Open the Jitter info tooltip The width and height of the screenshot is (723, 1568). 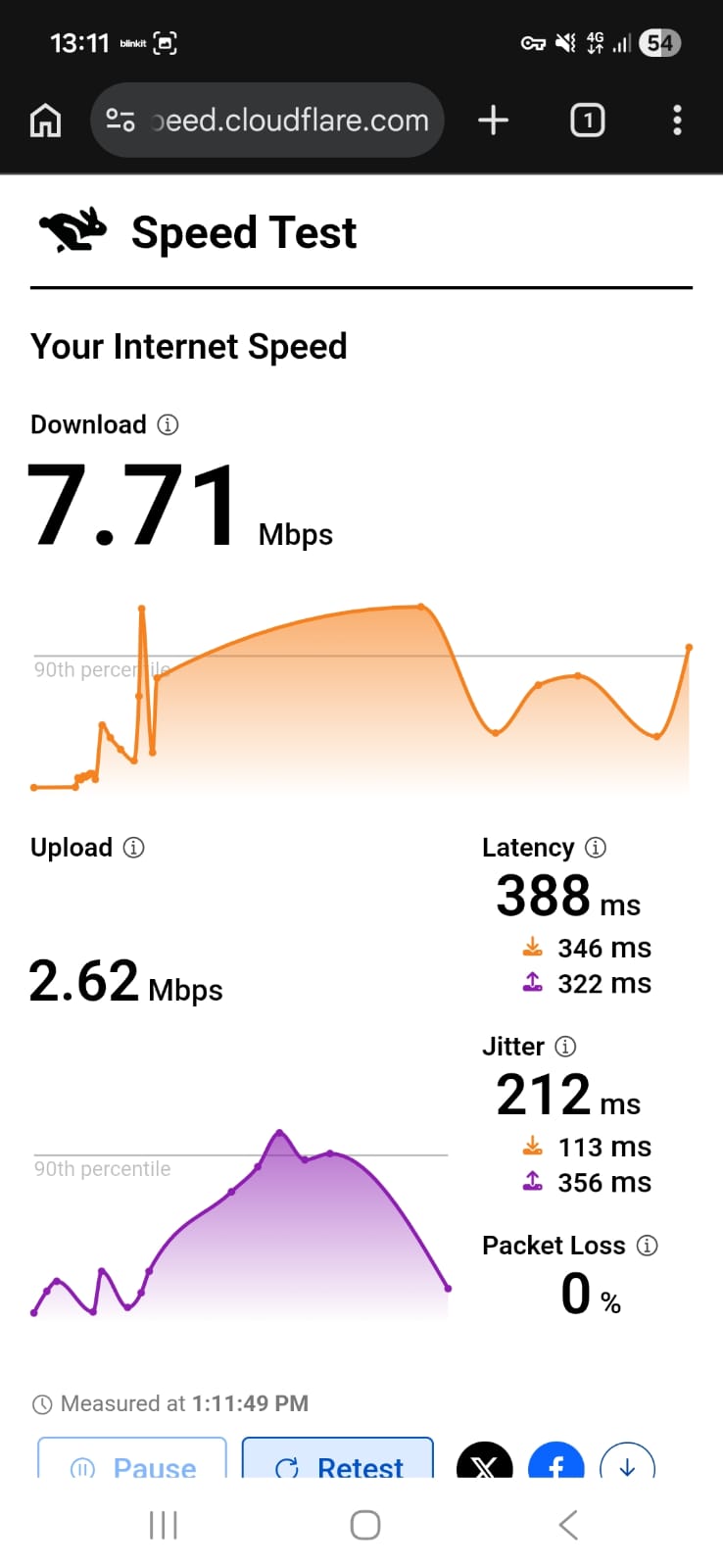(x=566, y=1046)
